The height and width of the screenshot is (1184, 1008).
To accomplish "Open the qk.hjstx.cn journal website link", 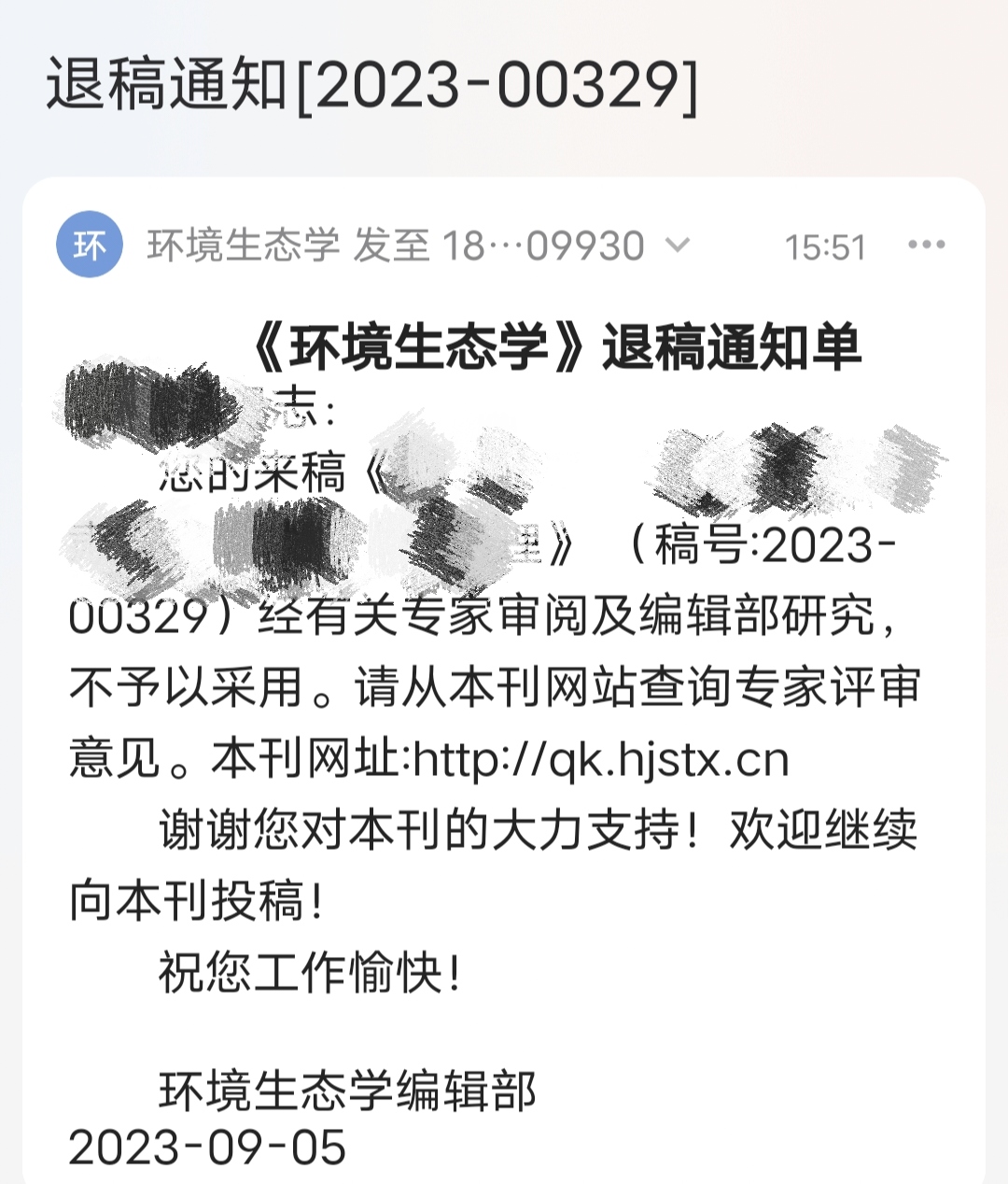I will pyautogui.click(x=600, y=760).
